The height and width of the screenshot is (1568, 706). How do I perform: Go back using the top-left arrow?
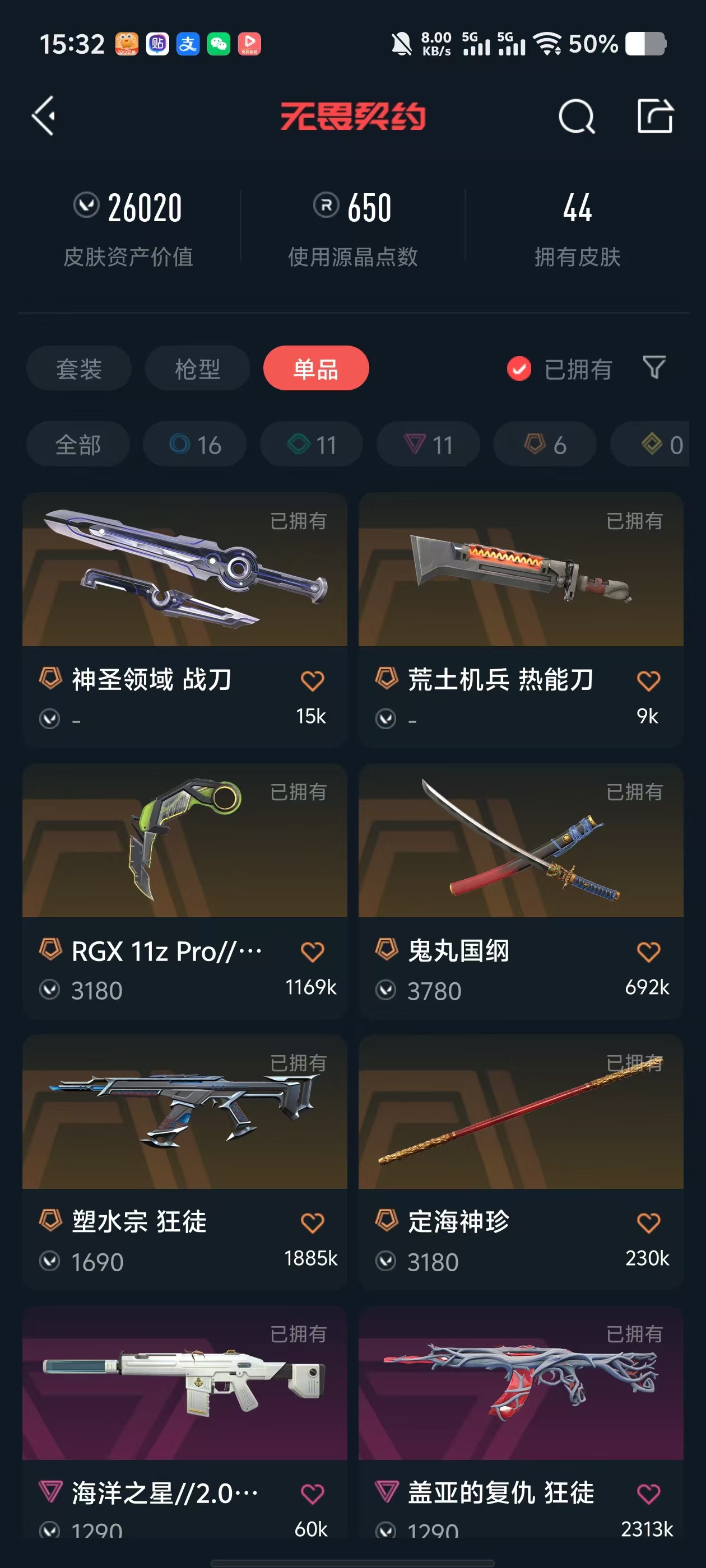44,116
